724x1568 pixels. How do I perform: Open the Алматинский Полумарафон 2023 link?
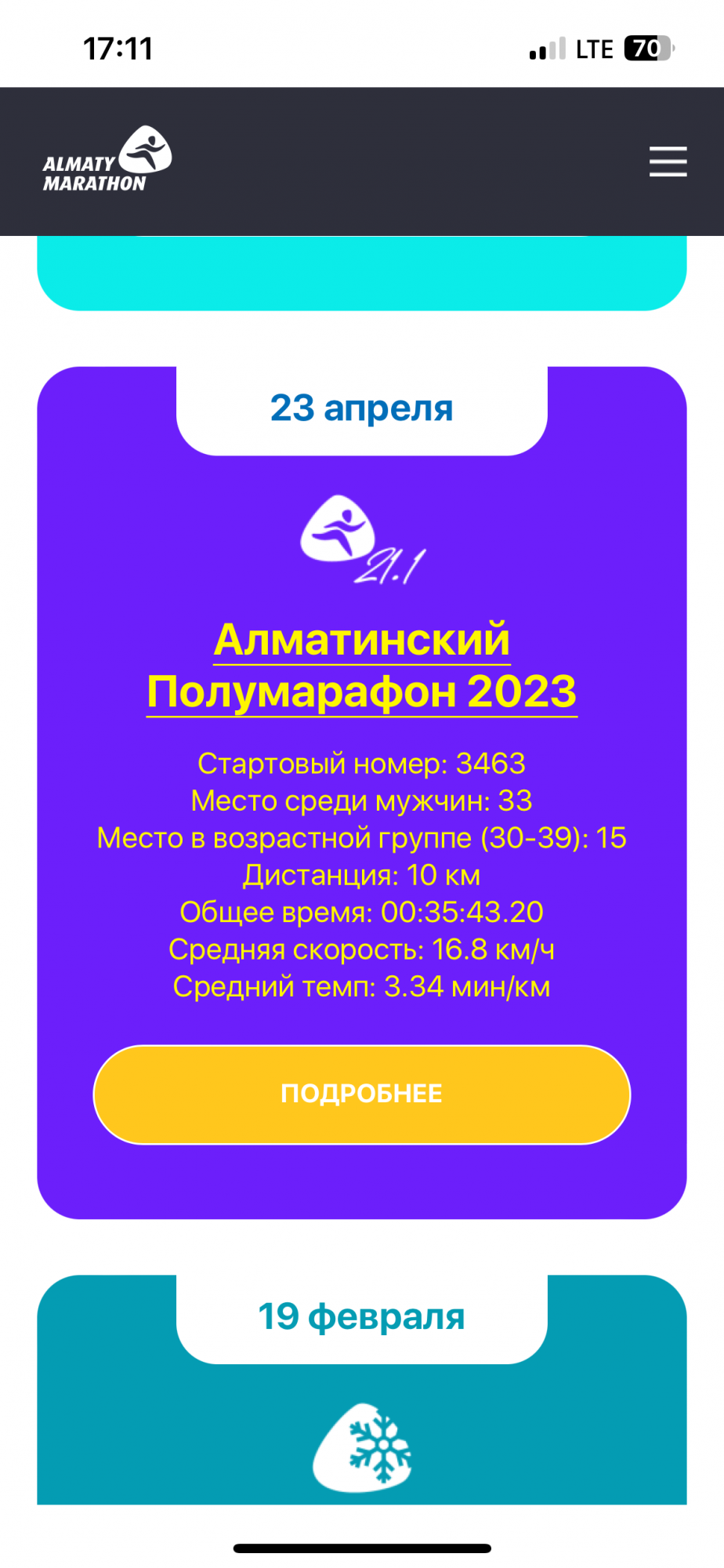click(361, 665)
